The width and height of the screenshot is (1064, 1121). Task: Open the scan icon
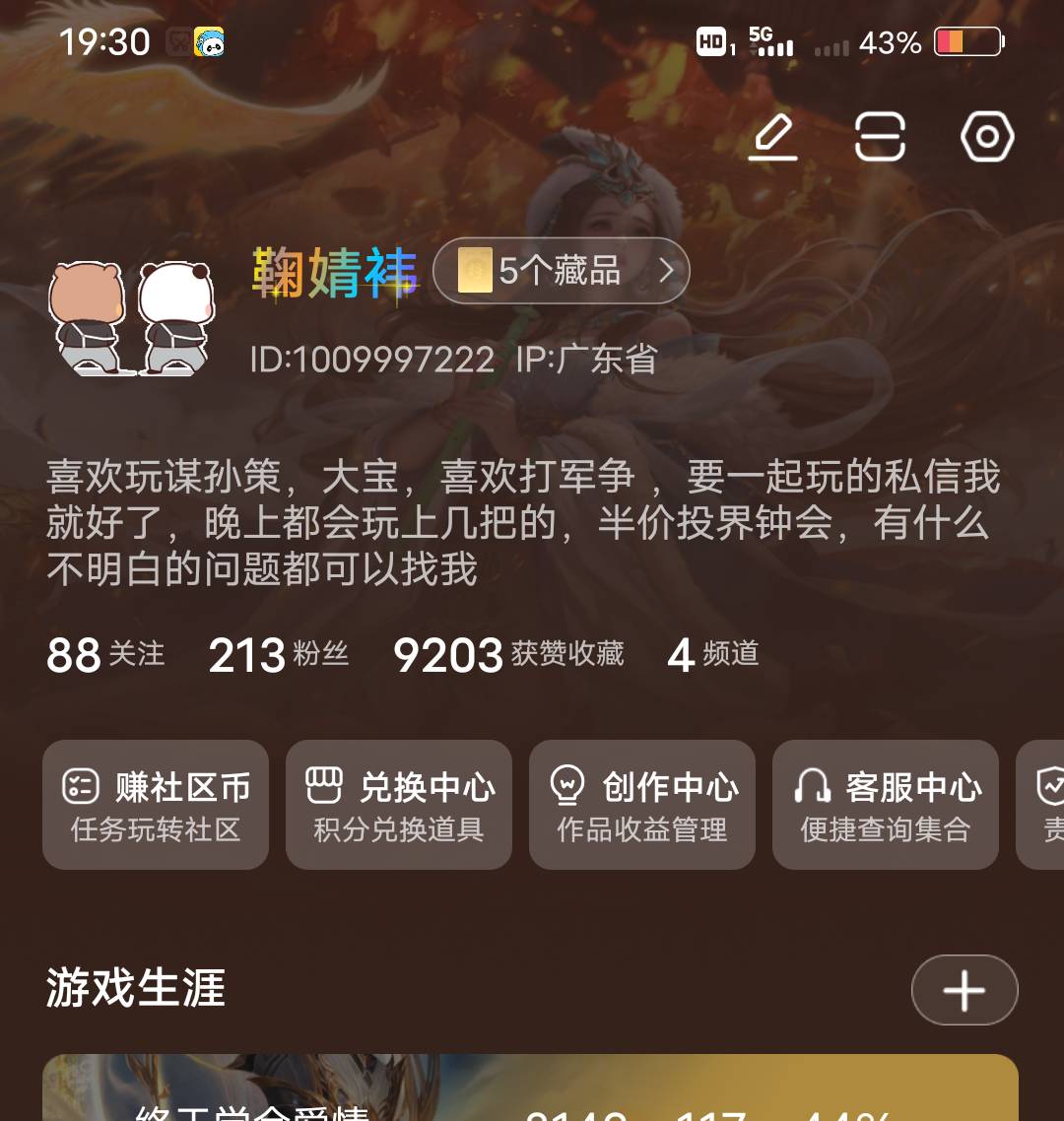[x=880, y=137]
